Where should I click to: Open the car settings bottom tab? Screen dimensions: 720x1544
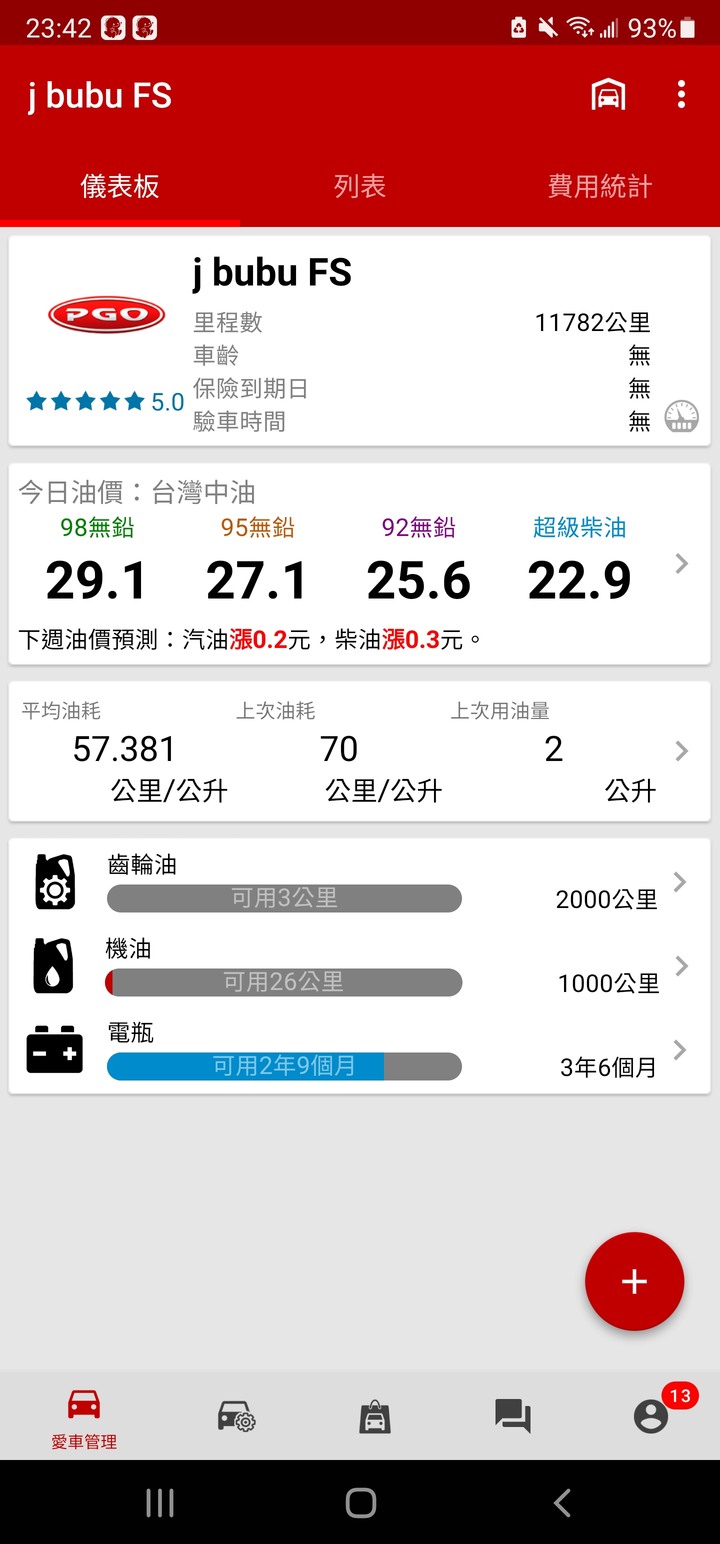pos(237,1416)
